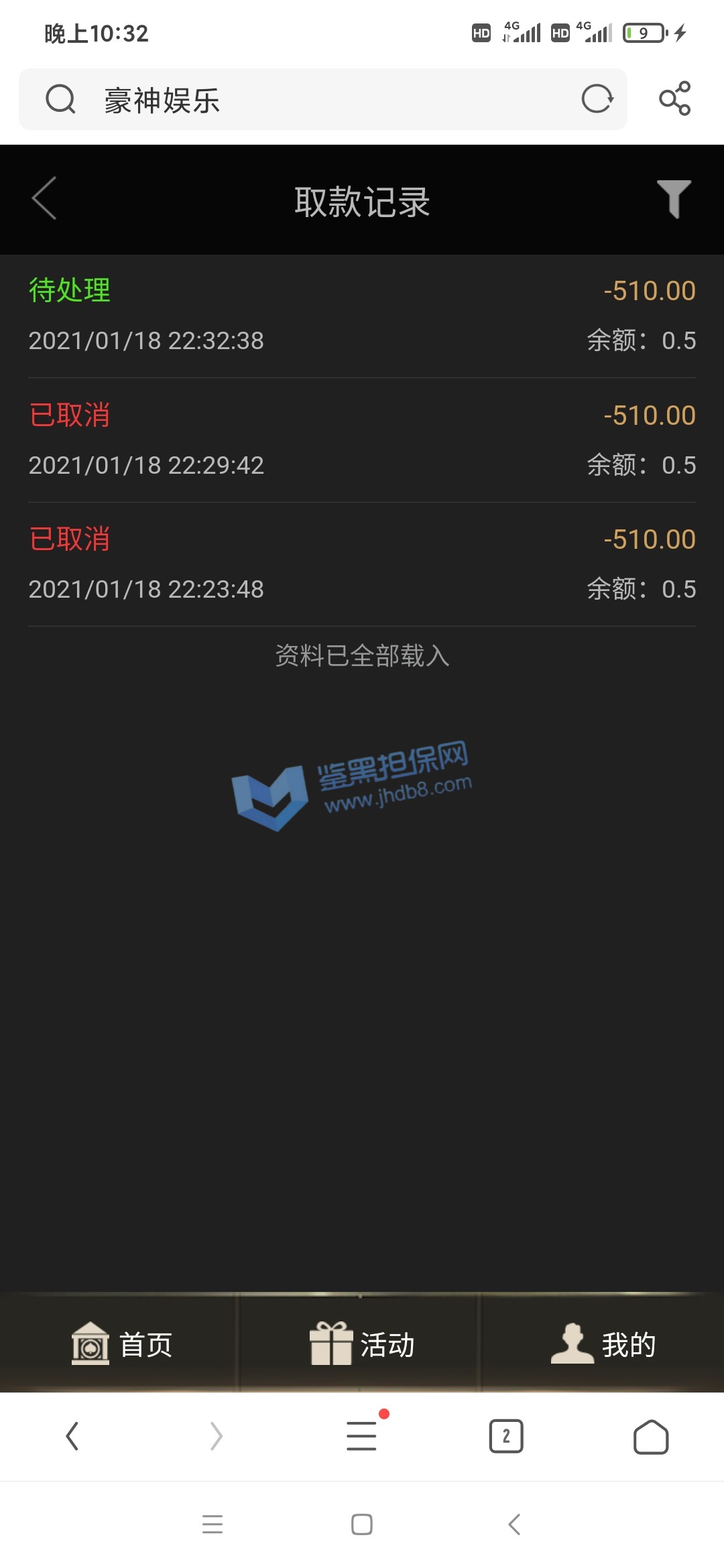Share this page via the share icon
This screenshot has height=1568, width=724.
(674, 99)
